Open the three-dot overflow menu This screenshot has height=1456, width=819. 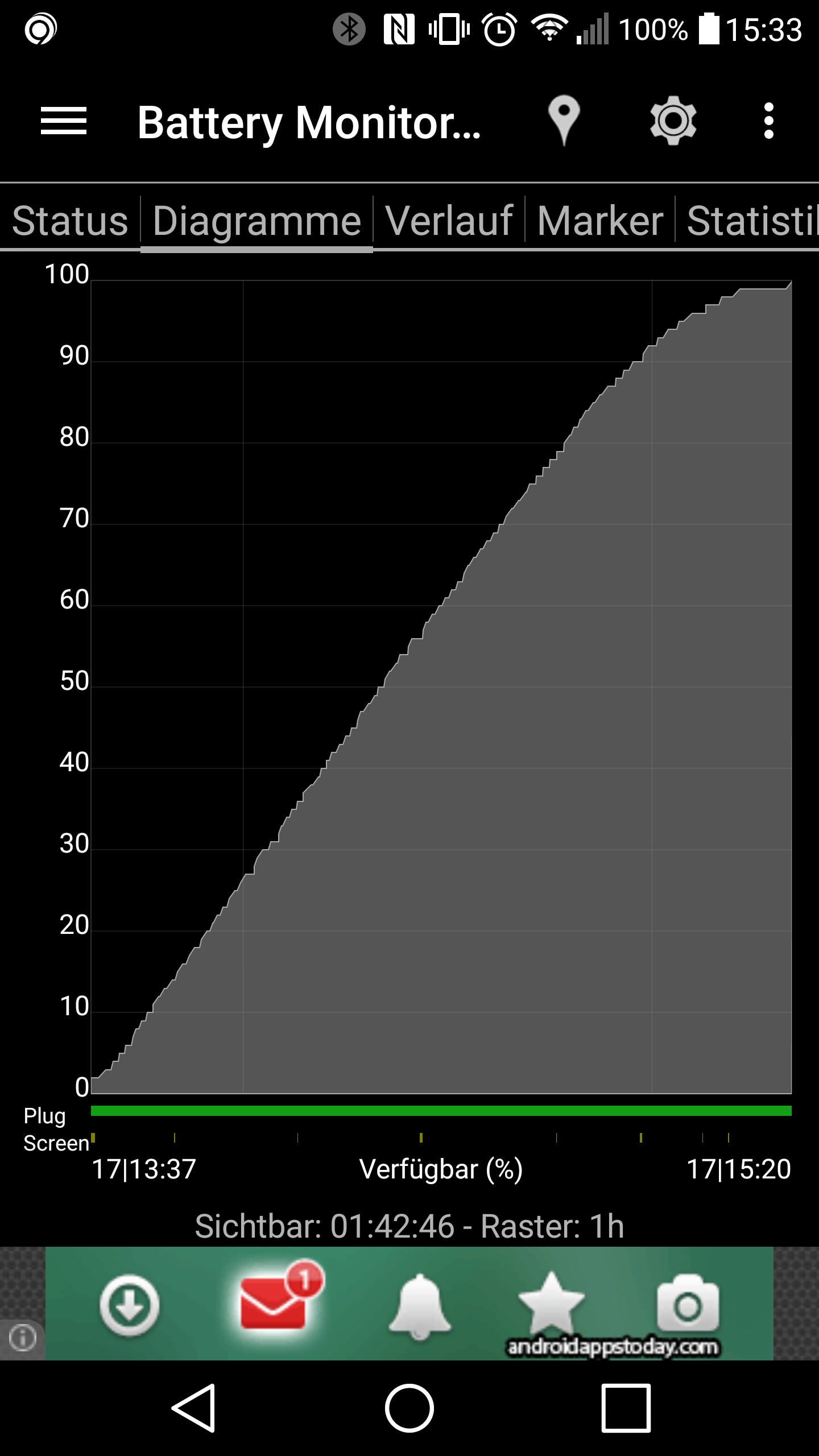(x=769, y=121)
